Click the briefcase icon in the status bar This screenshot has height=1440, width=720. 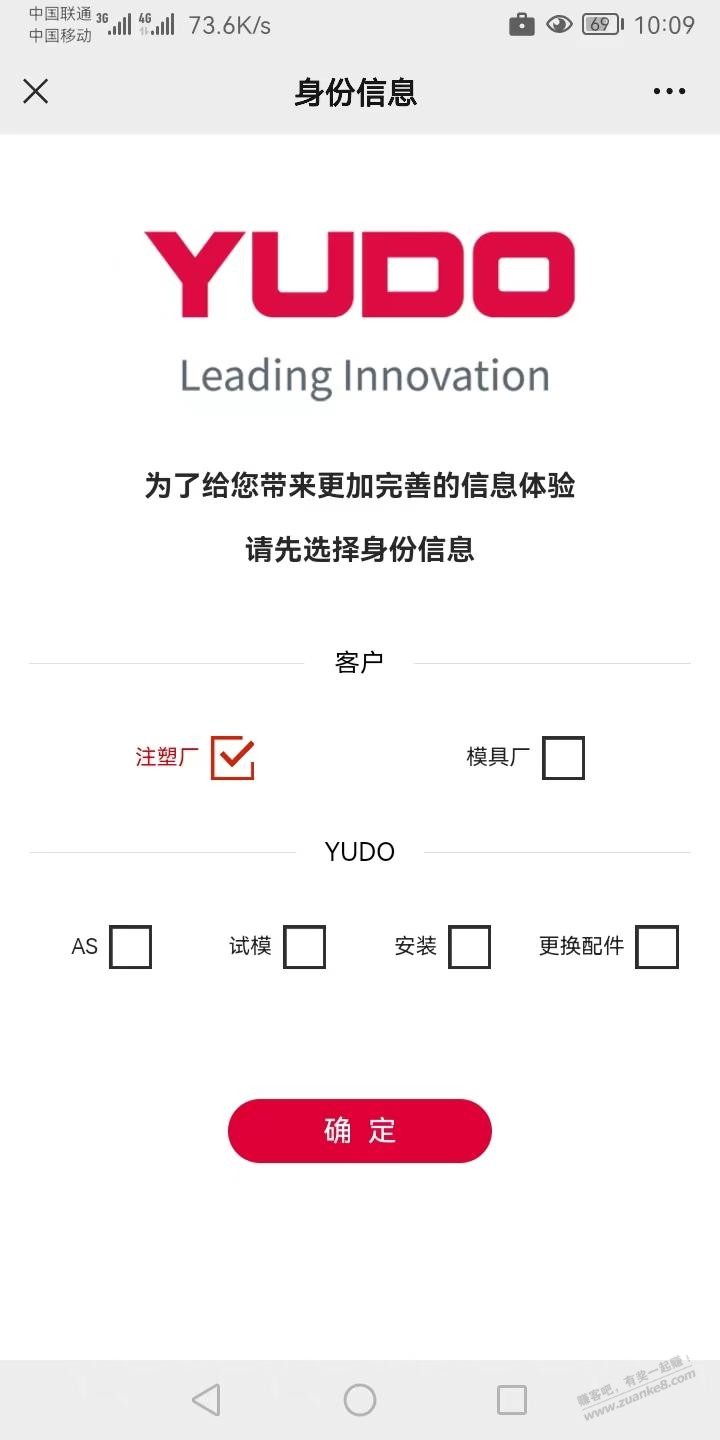click(x=521, y=23)
